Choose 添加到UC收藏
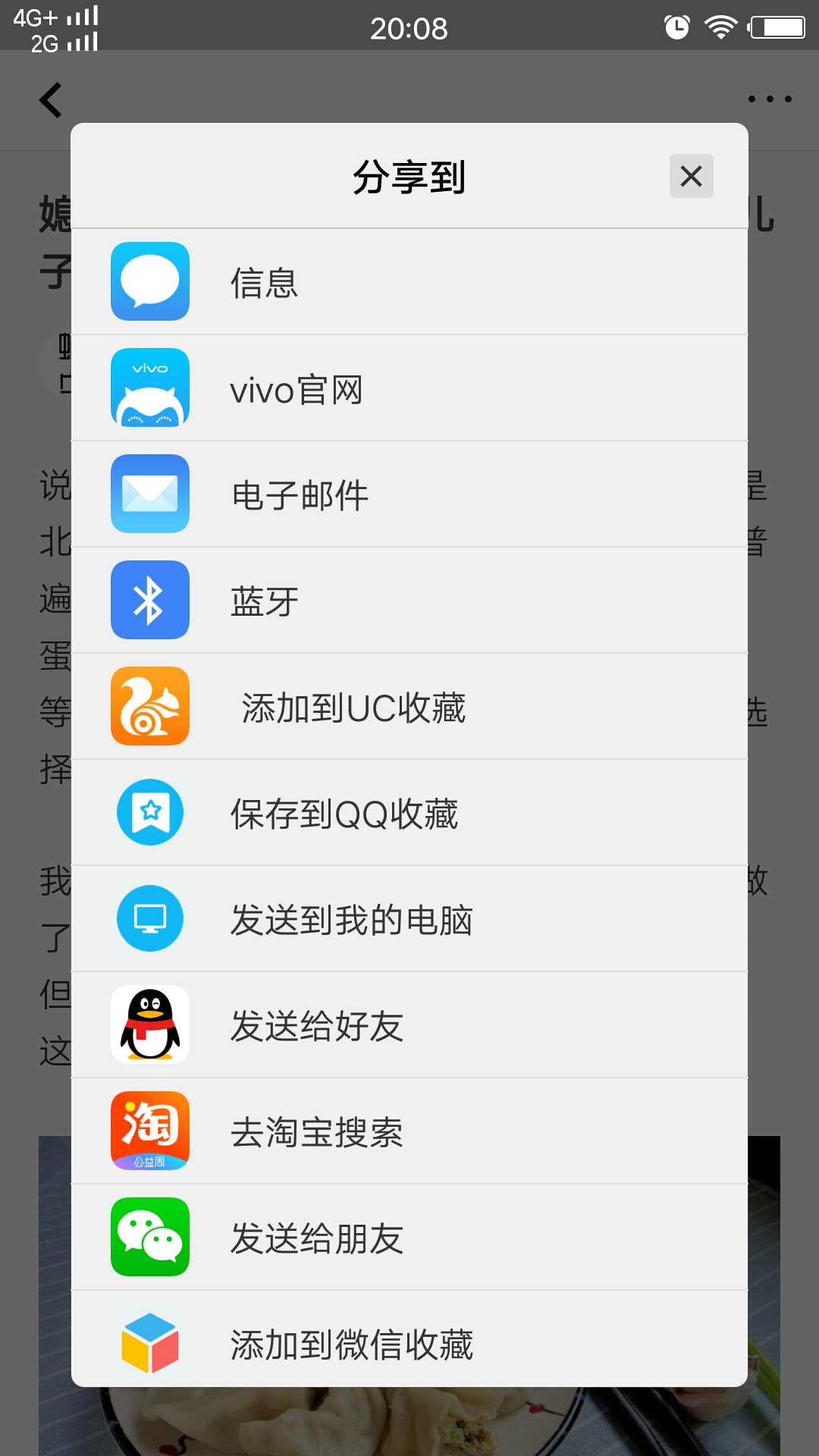The width and height of the screenshot is (819, 1456). pos(409,707)
